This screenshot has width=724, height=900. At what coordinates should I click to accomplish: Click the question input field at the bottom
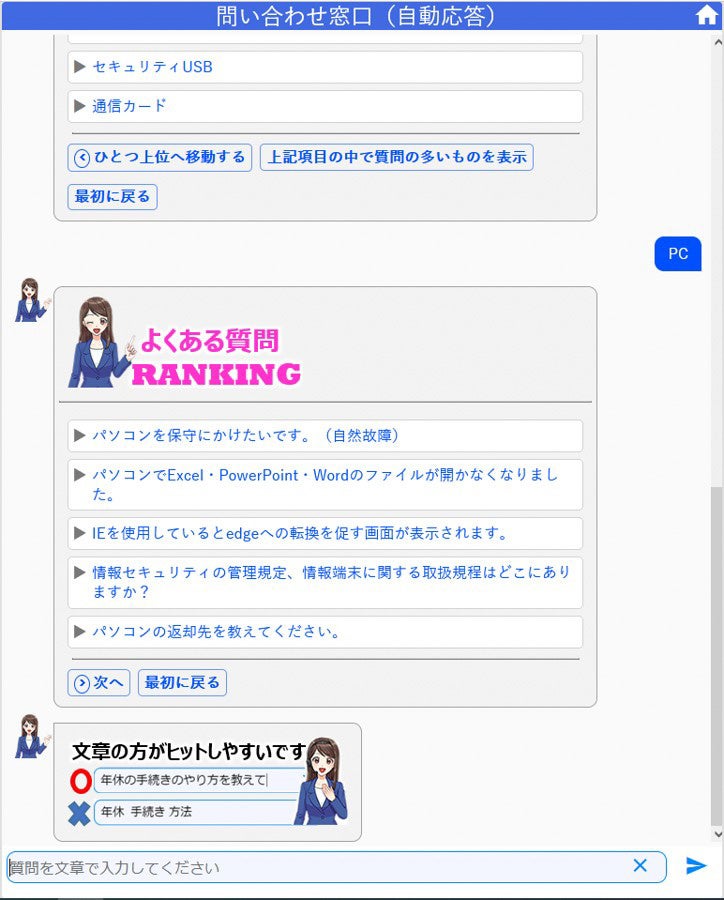pyautogui.click(x=300, y=866)
